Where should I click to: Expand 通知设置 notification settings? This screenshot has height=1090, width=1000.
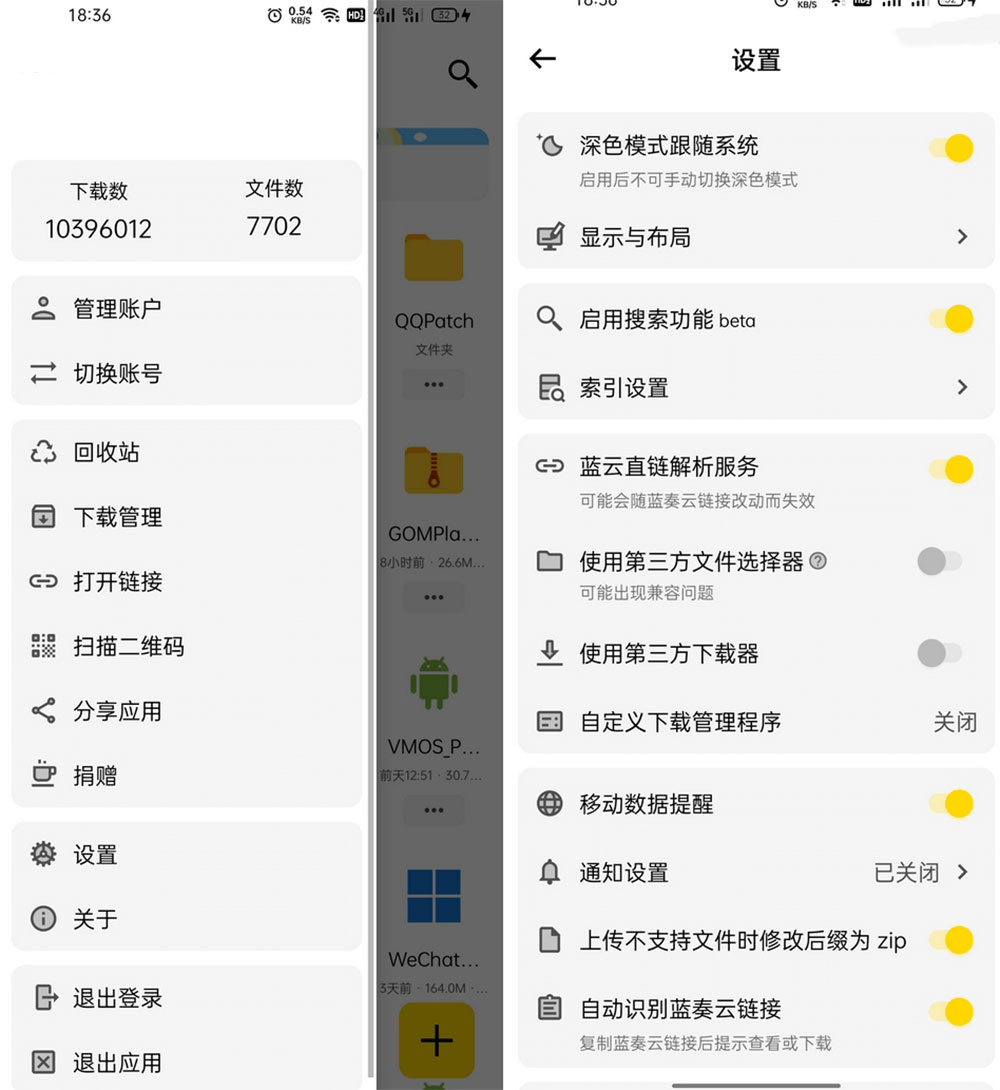(x=961, y=872)
